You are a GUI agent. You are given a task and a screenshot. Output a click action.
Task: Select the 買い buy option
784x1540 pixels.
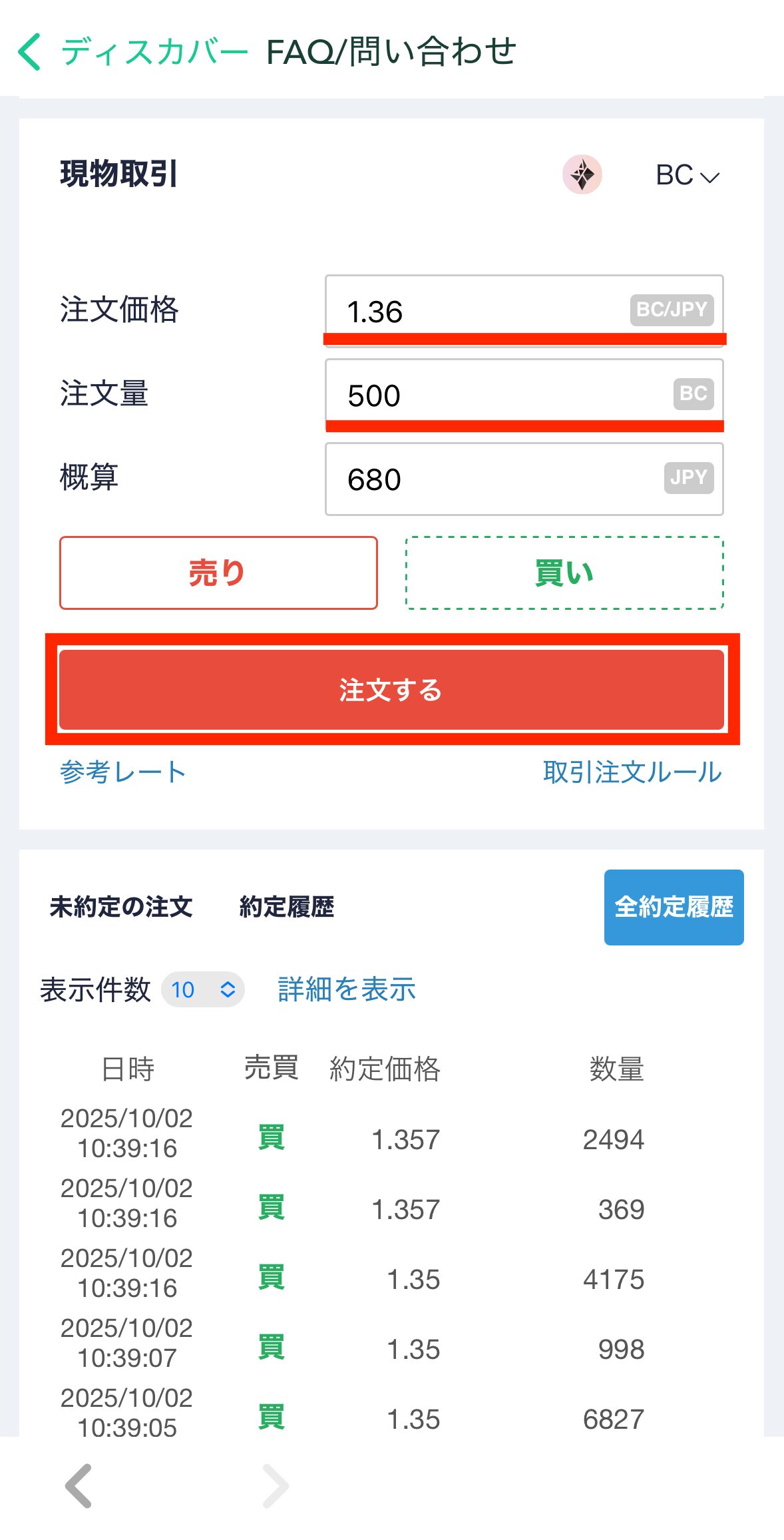pos(564,573)
